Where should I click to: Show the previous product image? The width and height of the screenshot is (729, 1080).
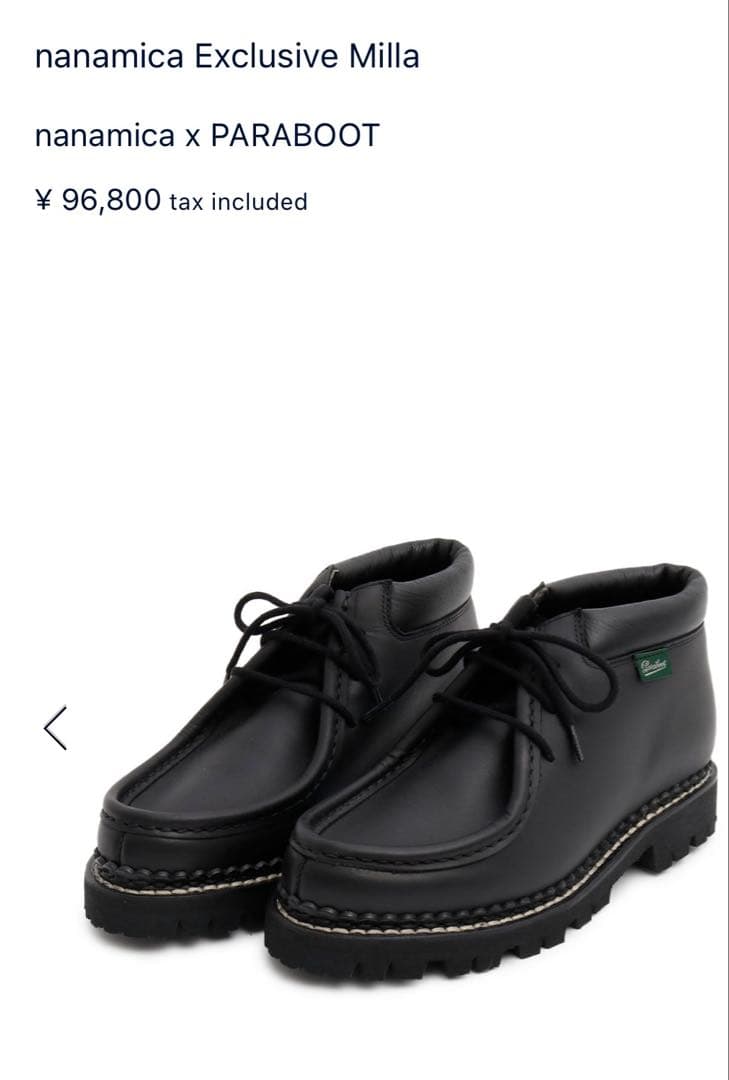point(56,727)
